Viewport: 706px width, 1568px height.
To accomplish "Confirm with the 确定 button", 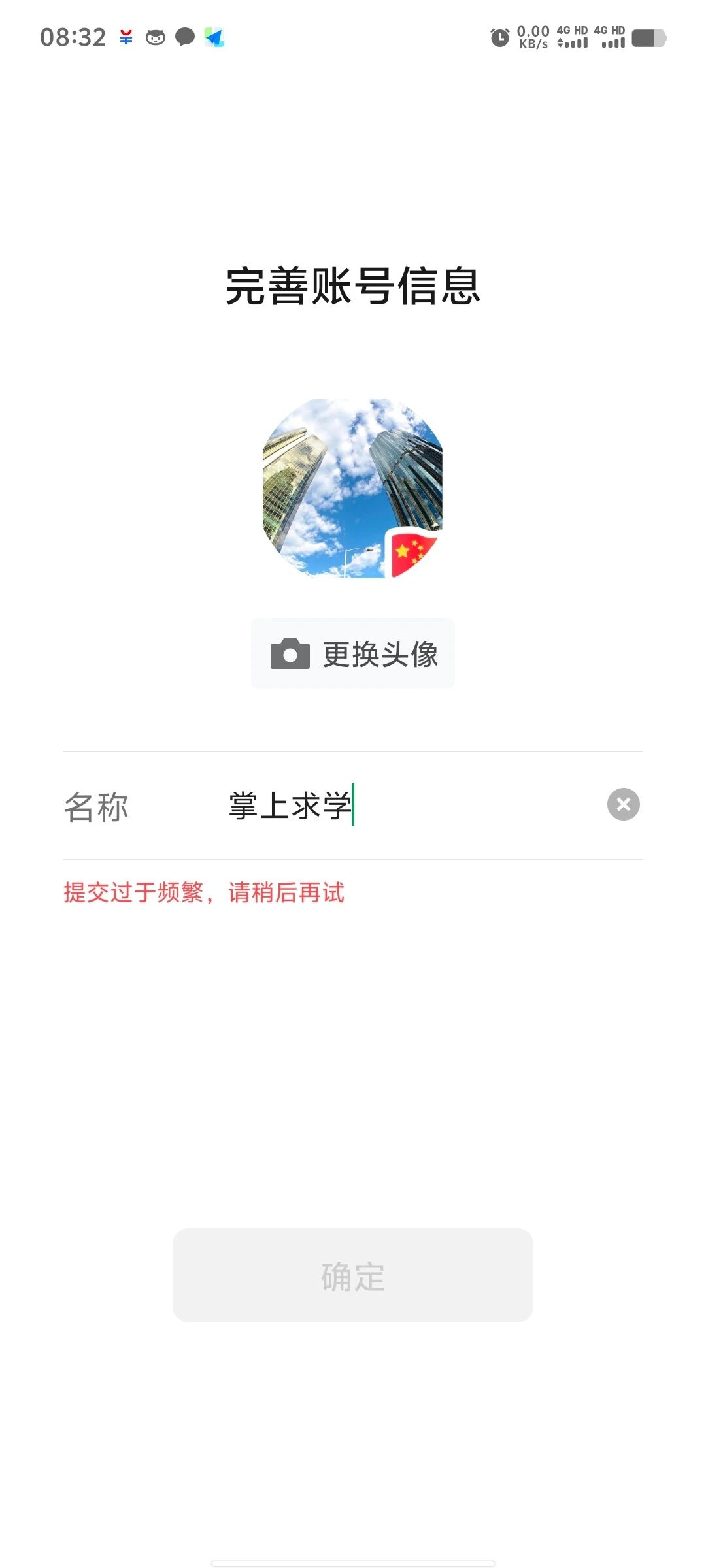I will coord(353,1275).
